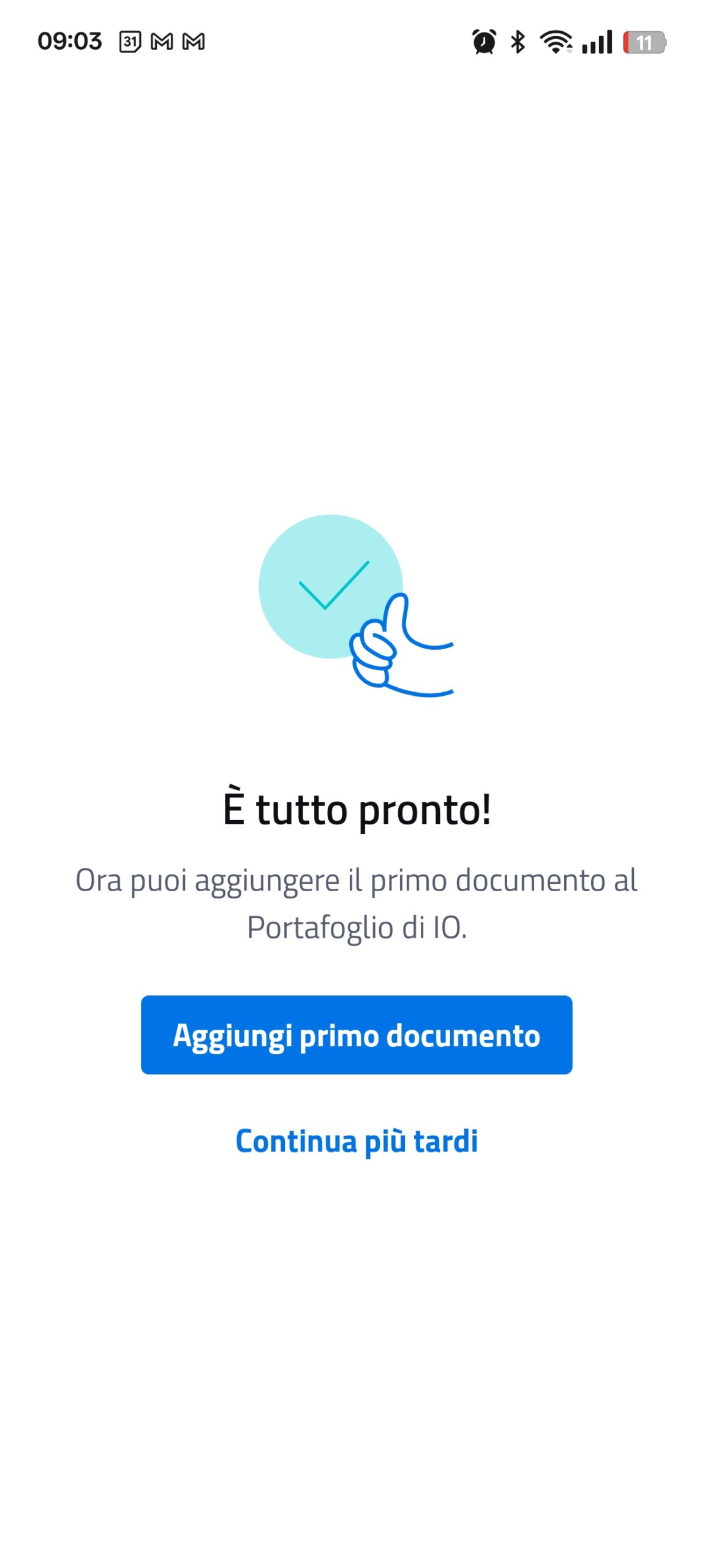Tap the second Gmail notification icon

[x=194, y=42]
